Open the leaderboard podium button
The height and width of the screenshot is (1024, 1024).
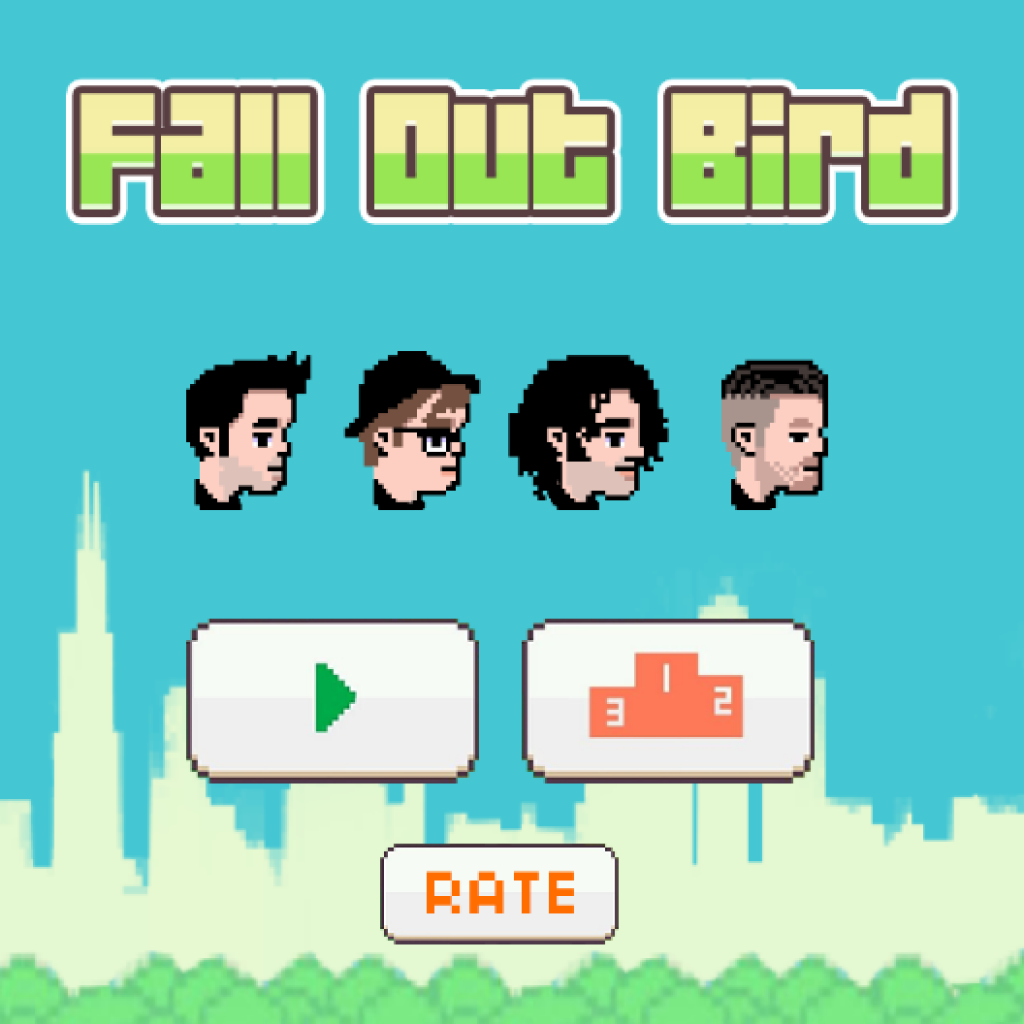(x=667, y=697)
